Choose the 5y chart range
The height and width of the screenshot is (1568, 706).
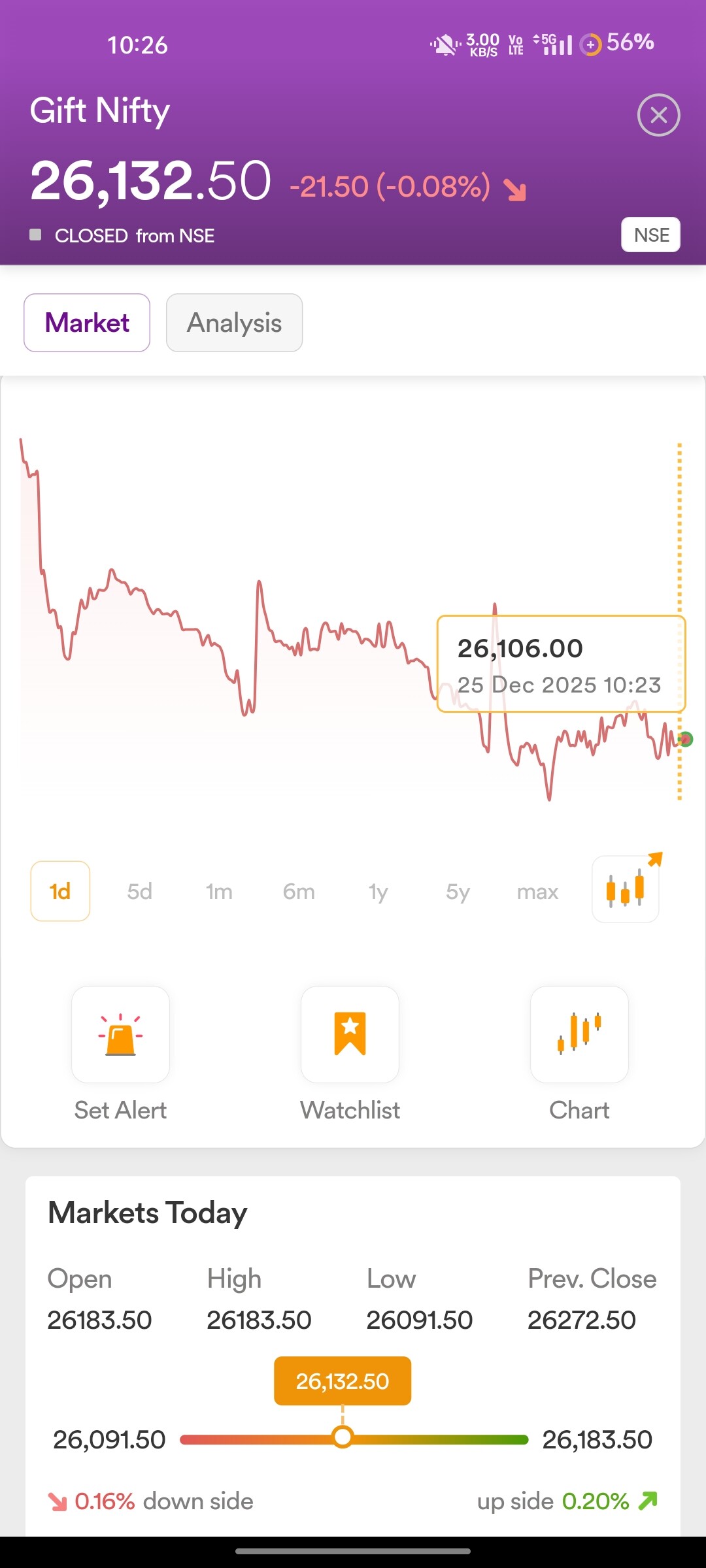[x=458, y=891]
